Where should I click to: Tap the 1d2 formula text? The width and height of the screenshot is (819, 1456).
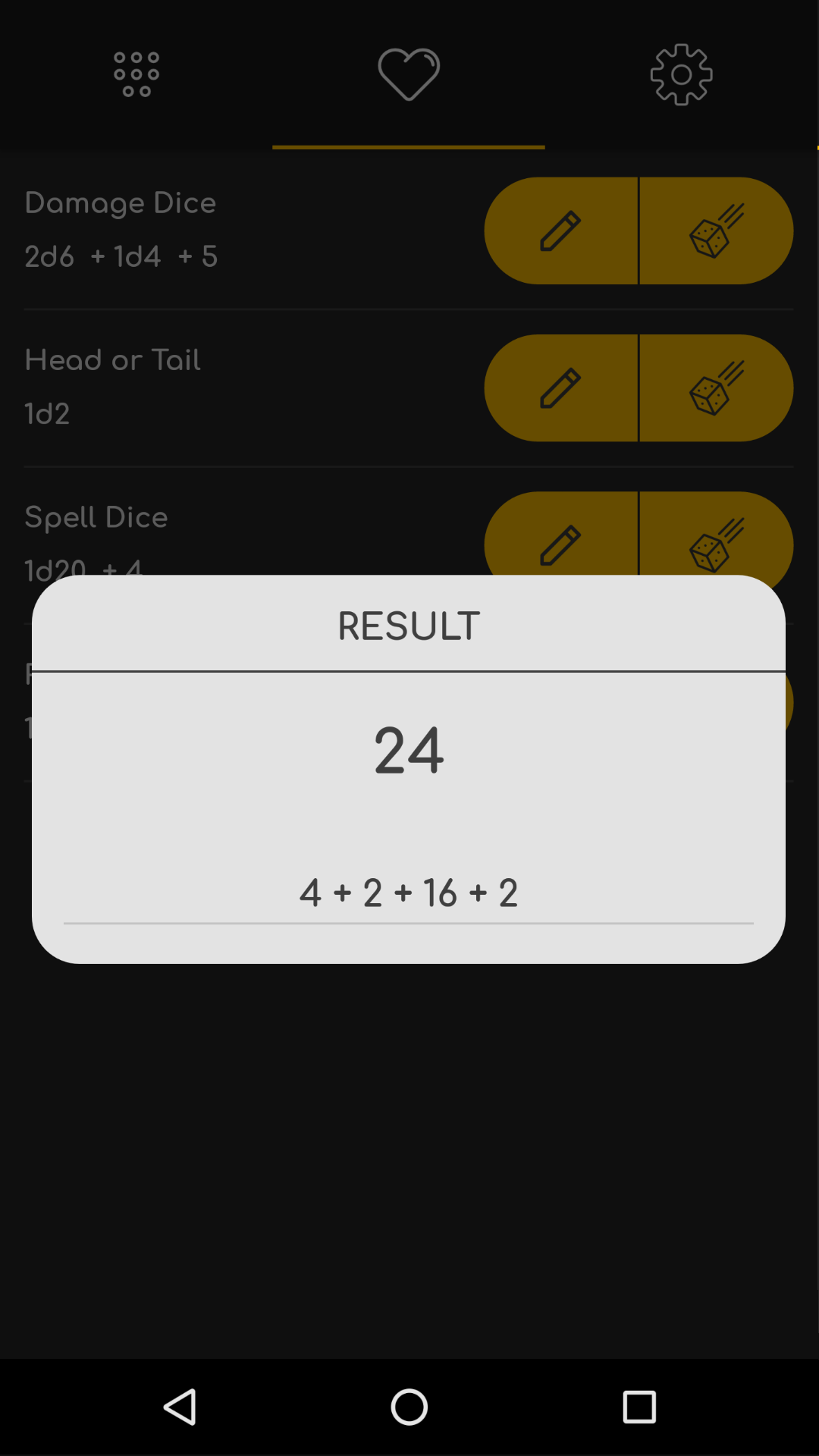47,413
